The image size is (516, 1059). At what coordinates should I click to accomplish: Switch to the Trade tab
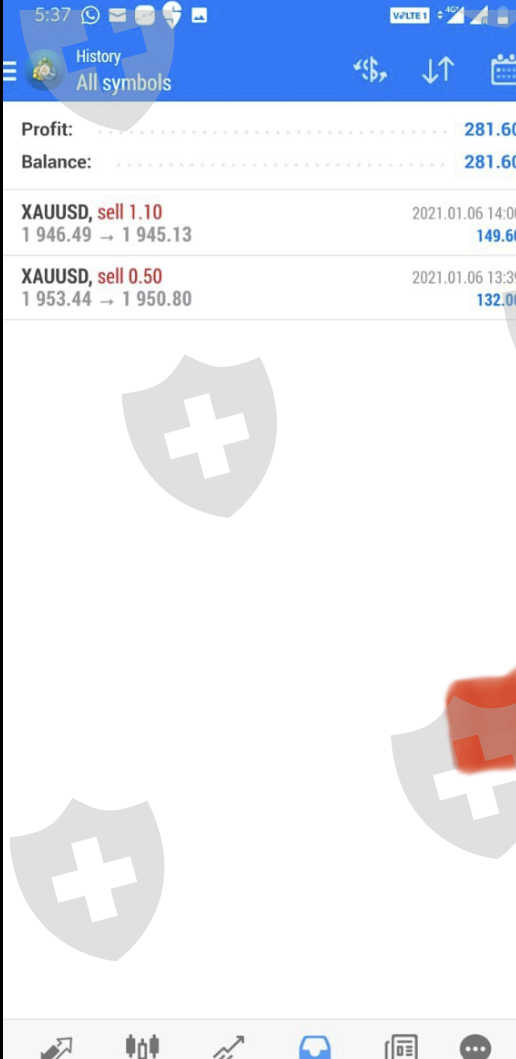tap(228, 1045)
